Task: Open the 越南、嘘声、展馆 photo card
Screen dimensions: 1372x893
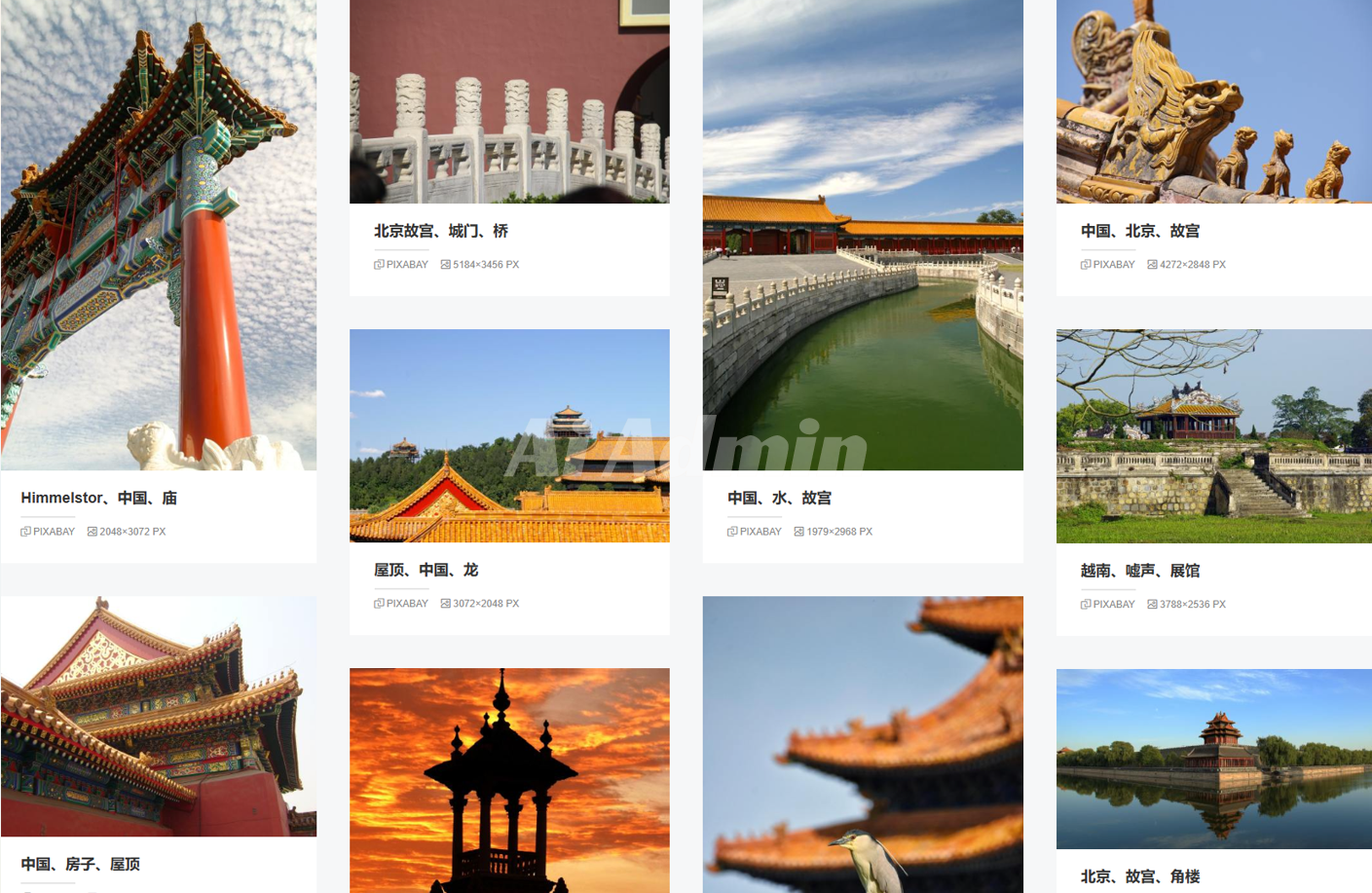Action: [x=1213, y=435]
